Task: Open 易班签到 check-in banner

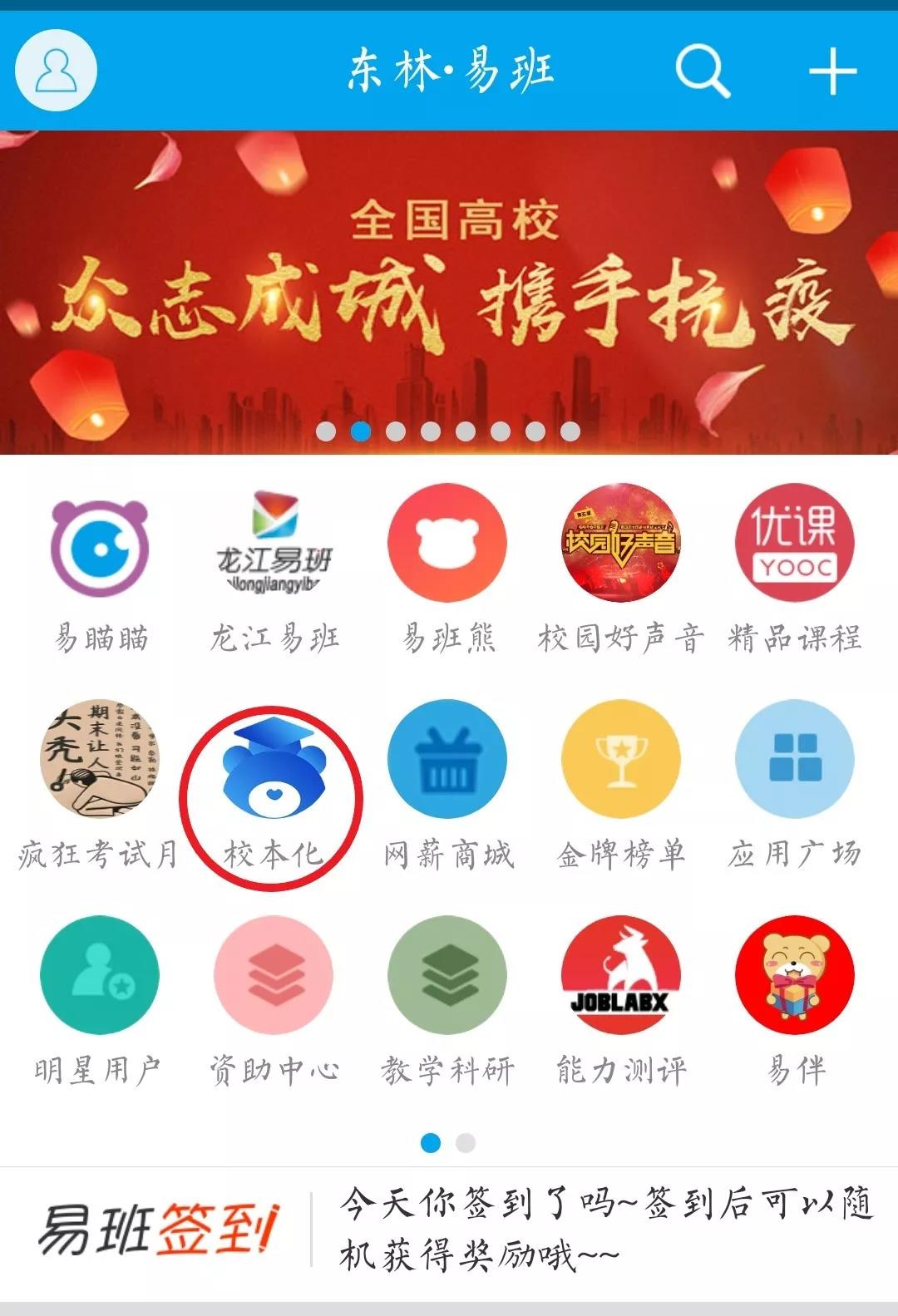Action: (449, 1229)
